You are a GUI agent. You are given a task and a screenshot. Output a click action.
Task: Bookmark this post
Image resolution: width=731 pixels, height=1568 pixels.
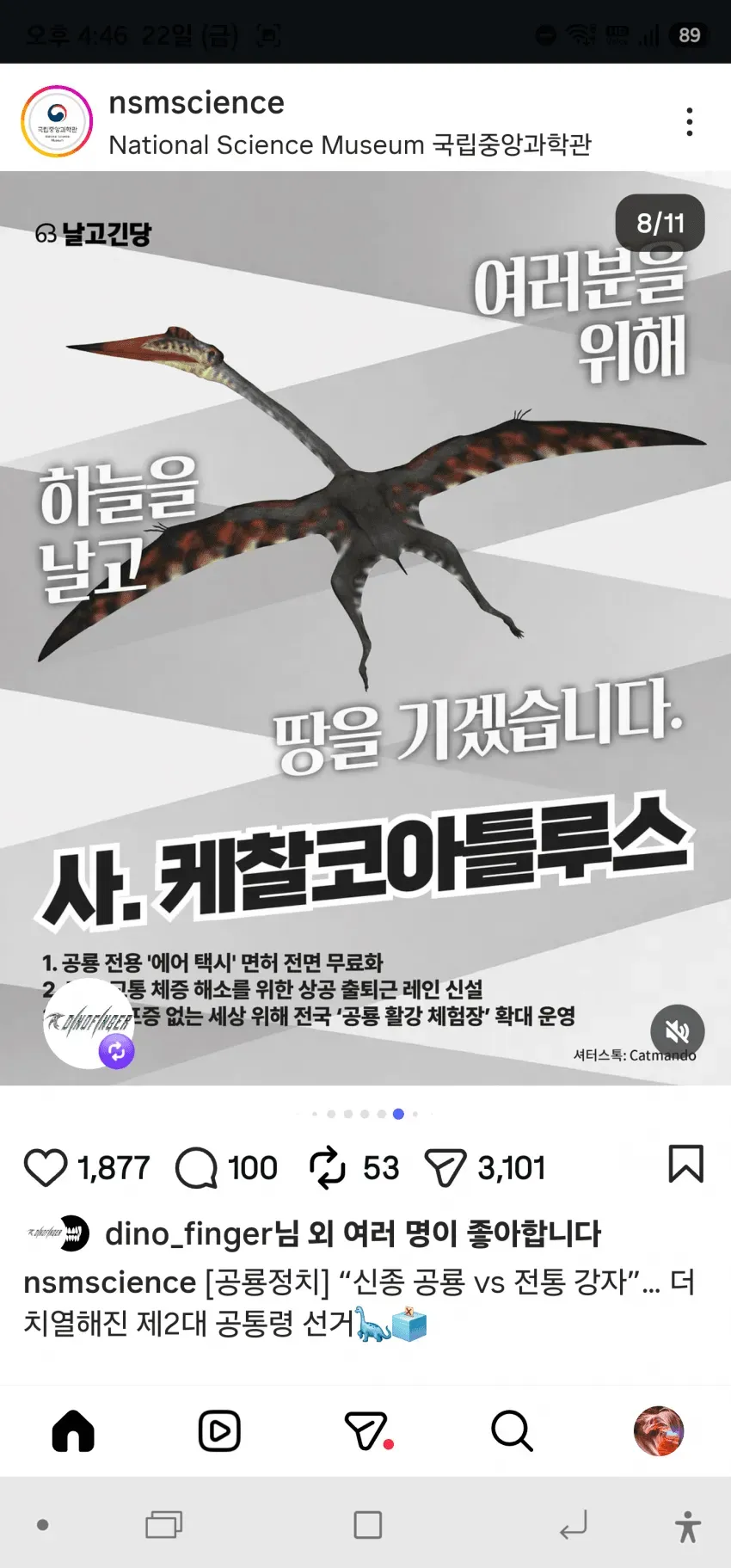685,1165
